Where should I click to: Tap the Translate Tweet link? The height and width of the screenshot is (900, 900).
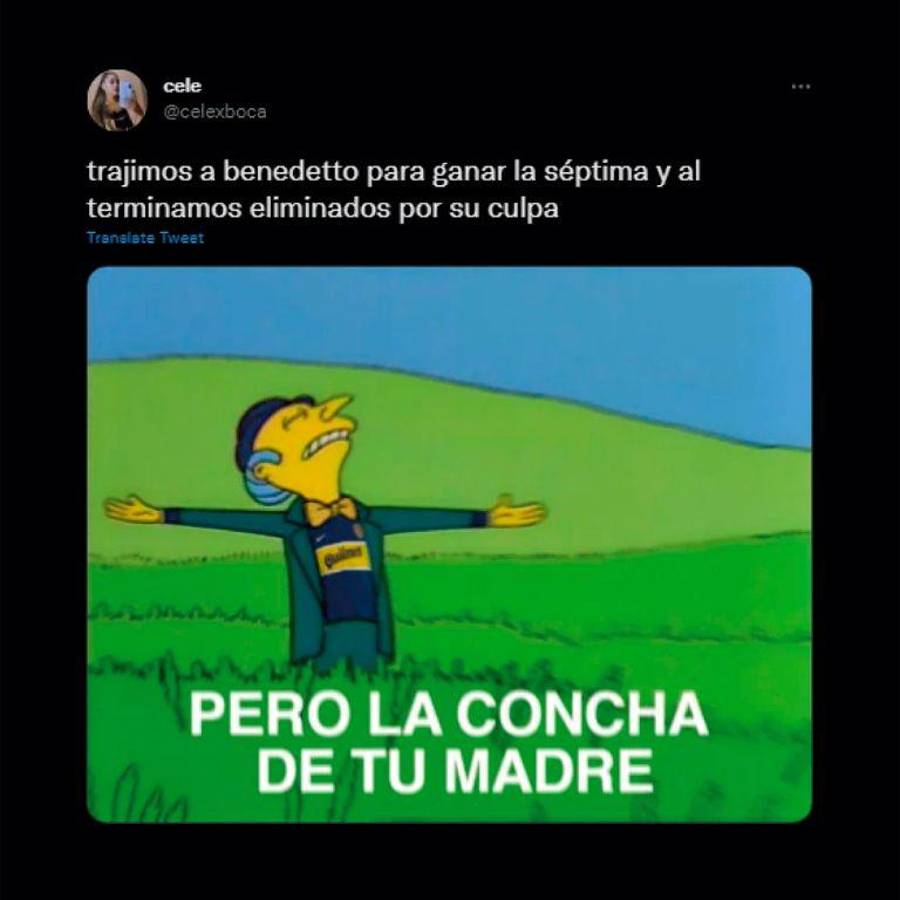pyautogui.click(x=145, y=238)
